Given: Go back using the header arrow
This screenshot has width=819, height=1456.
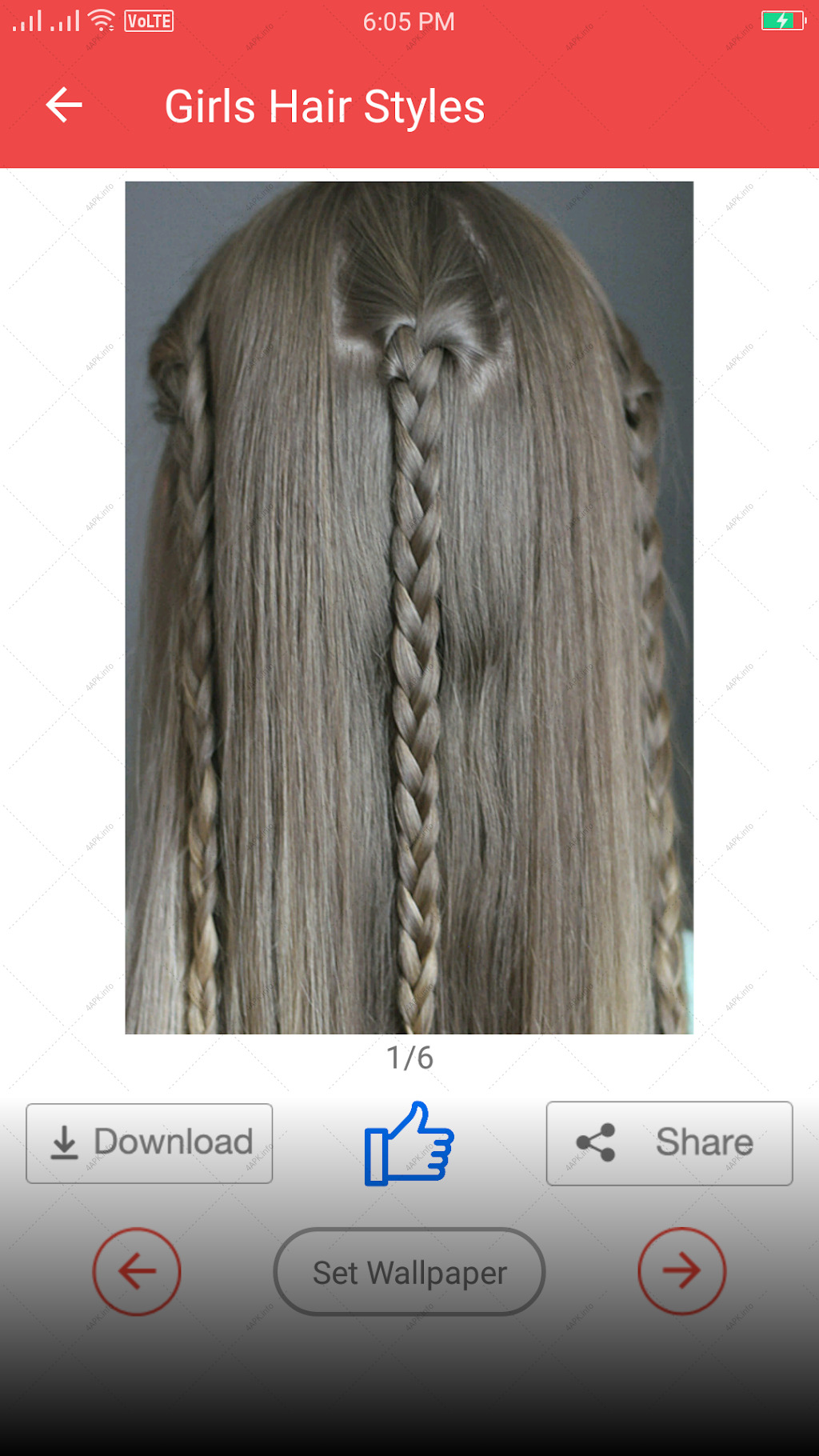Looking at the screenshot, I should 64,105.
